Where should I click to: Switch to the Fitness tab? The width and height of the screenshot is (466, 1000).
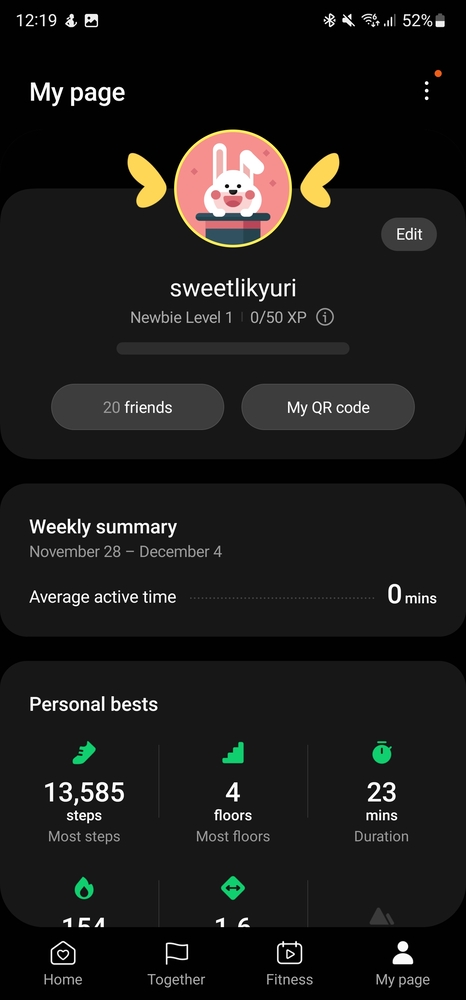coord(289,964)
